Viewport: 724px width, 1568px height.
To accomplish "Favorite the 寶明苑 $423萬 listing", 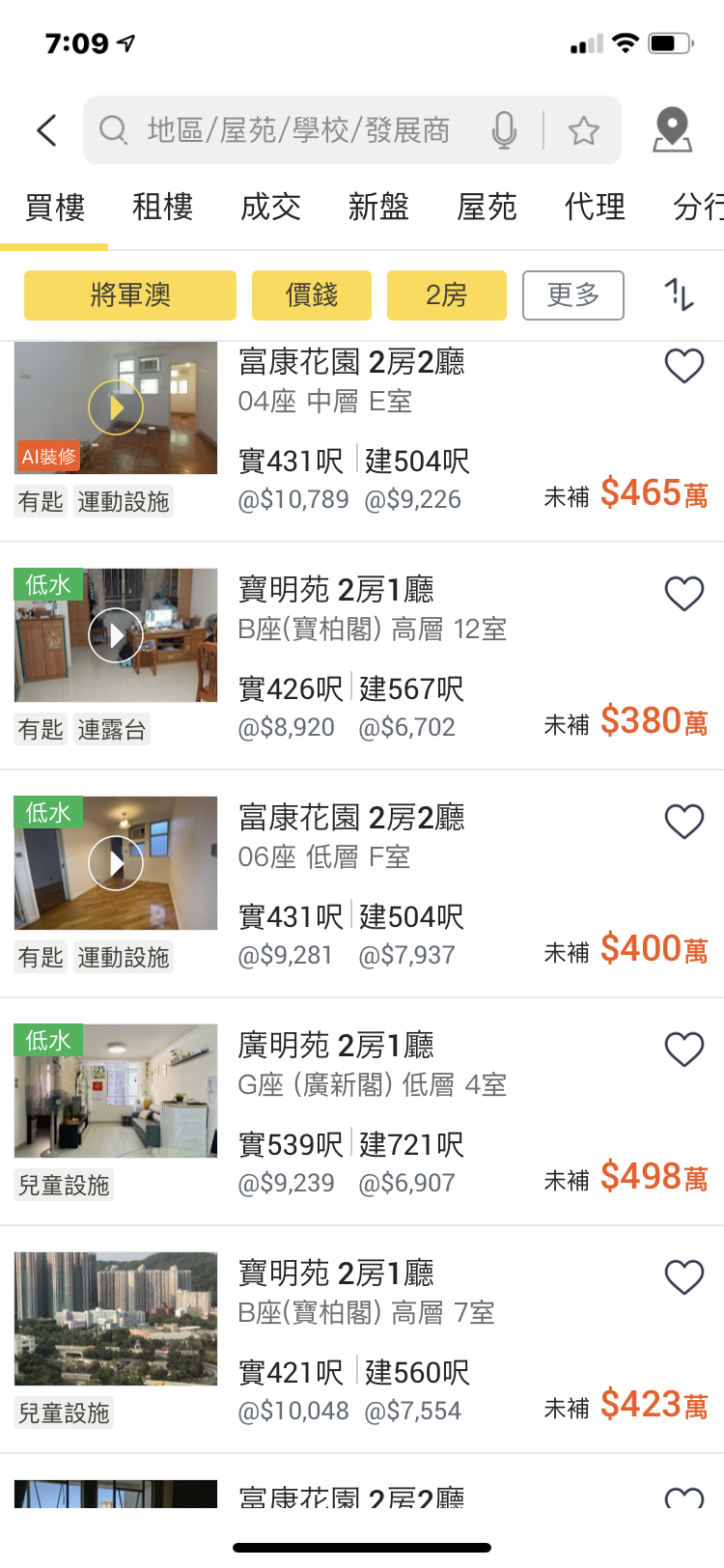I will point(684,1277).
